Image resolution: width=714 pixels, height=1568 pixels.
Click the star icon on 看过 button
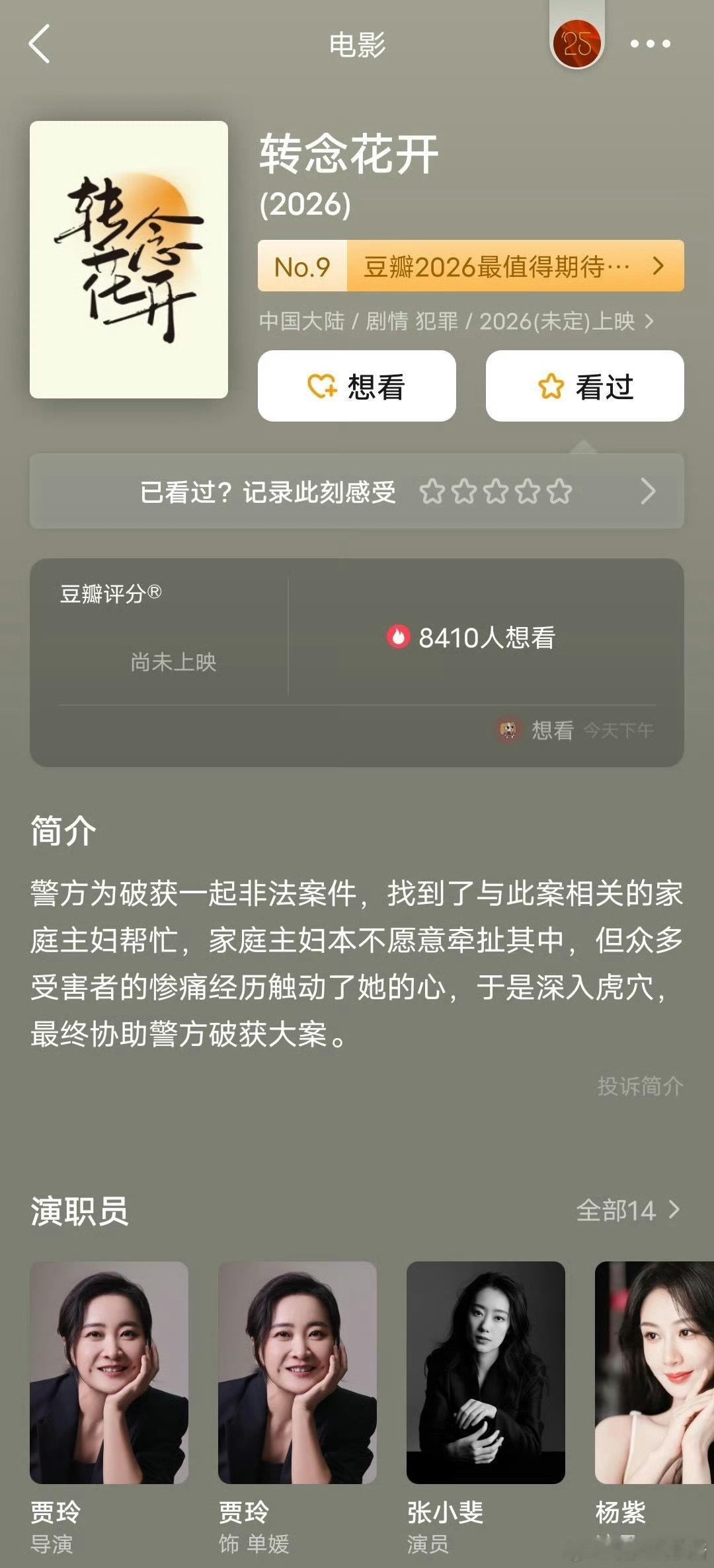click(553, 387)
